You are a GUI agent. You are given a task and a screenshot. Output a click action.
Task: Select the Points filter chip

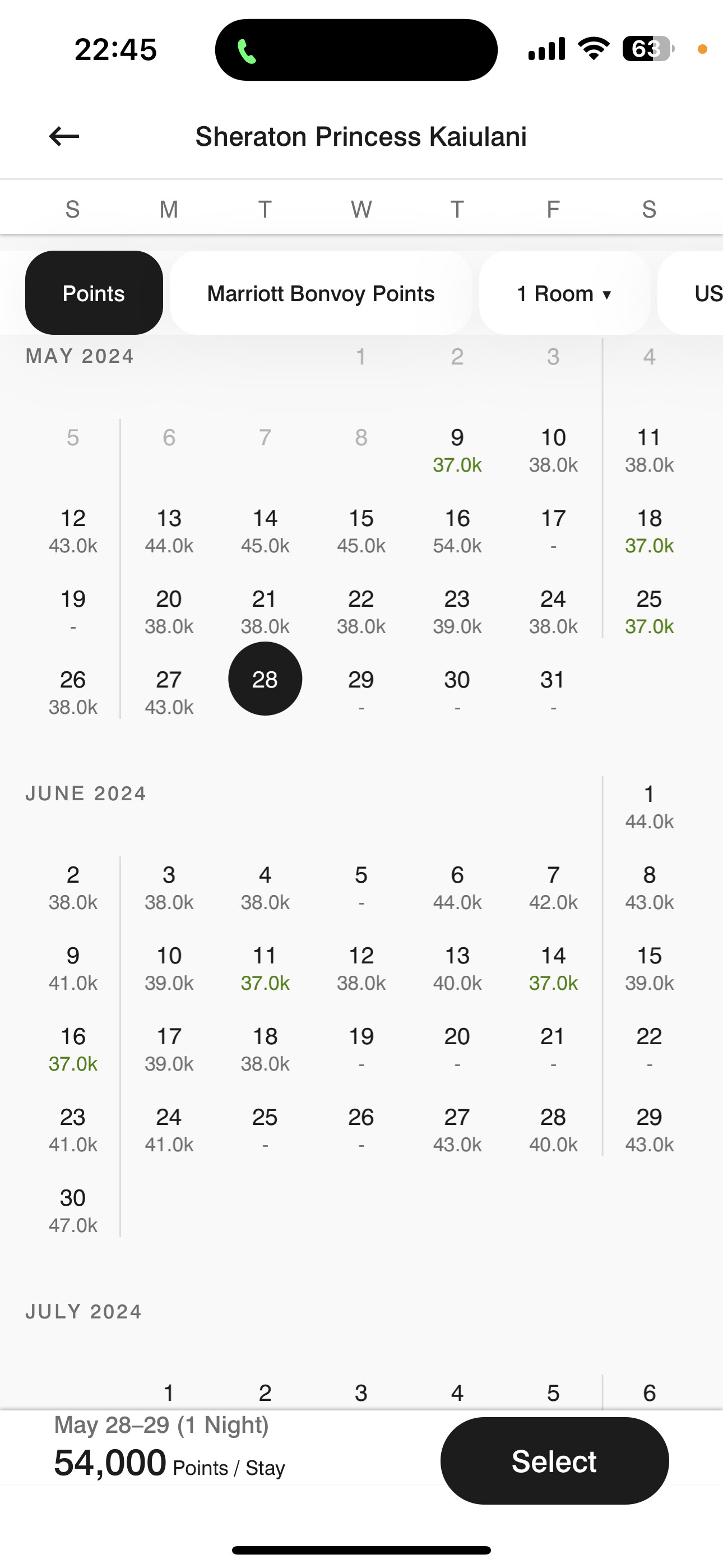point(94,293)
